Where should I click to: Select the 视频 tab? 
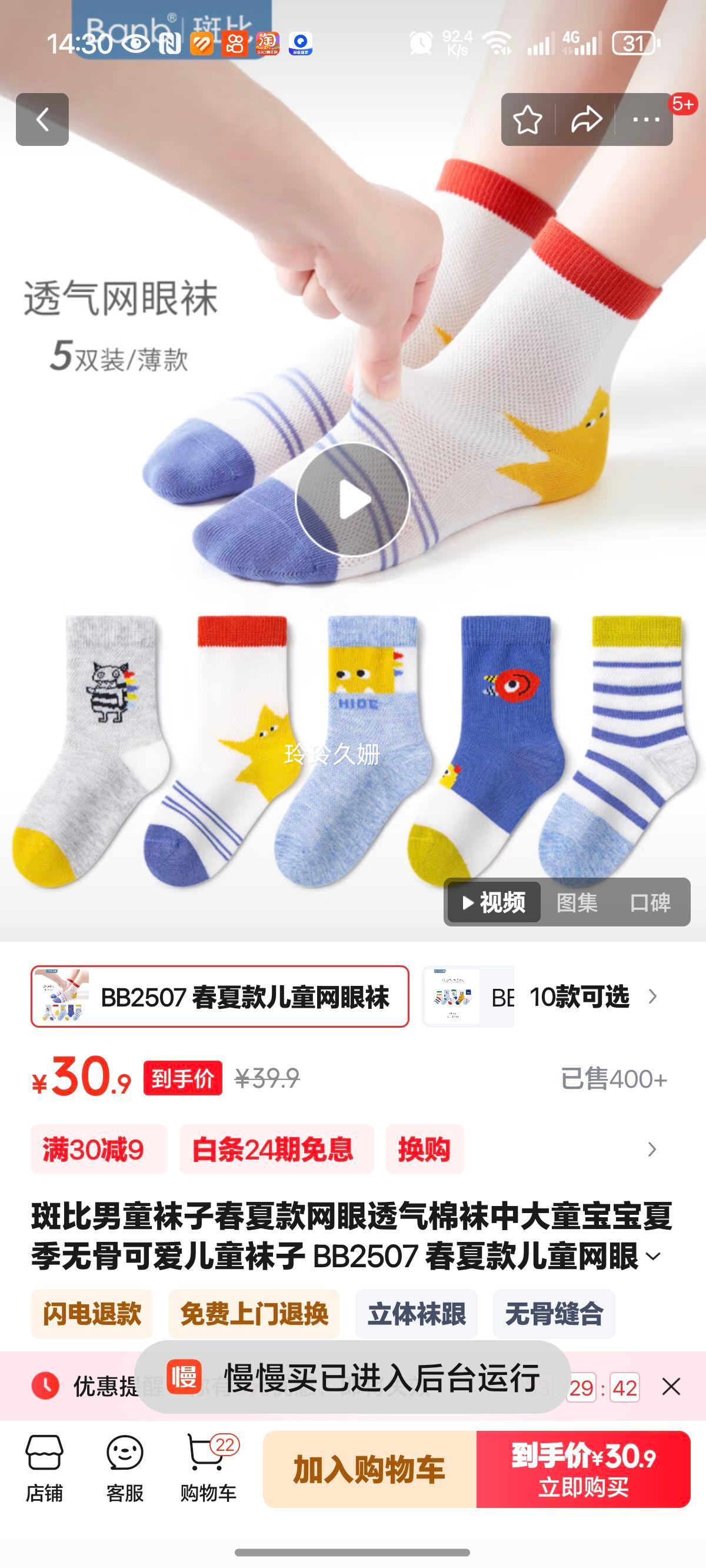click(494, 902)
